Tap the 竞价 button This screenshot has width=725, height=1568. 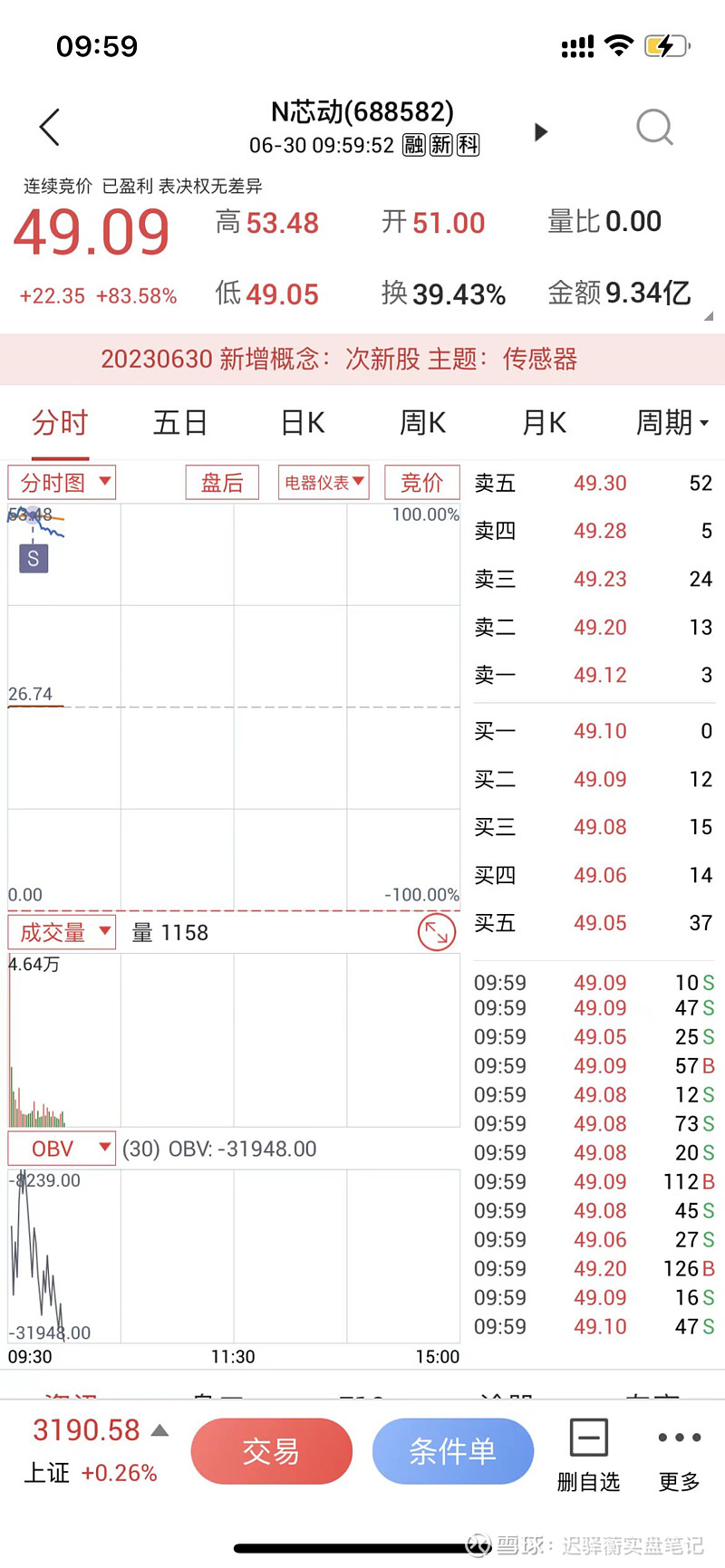421,482
